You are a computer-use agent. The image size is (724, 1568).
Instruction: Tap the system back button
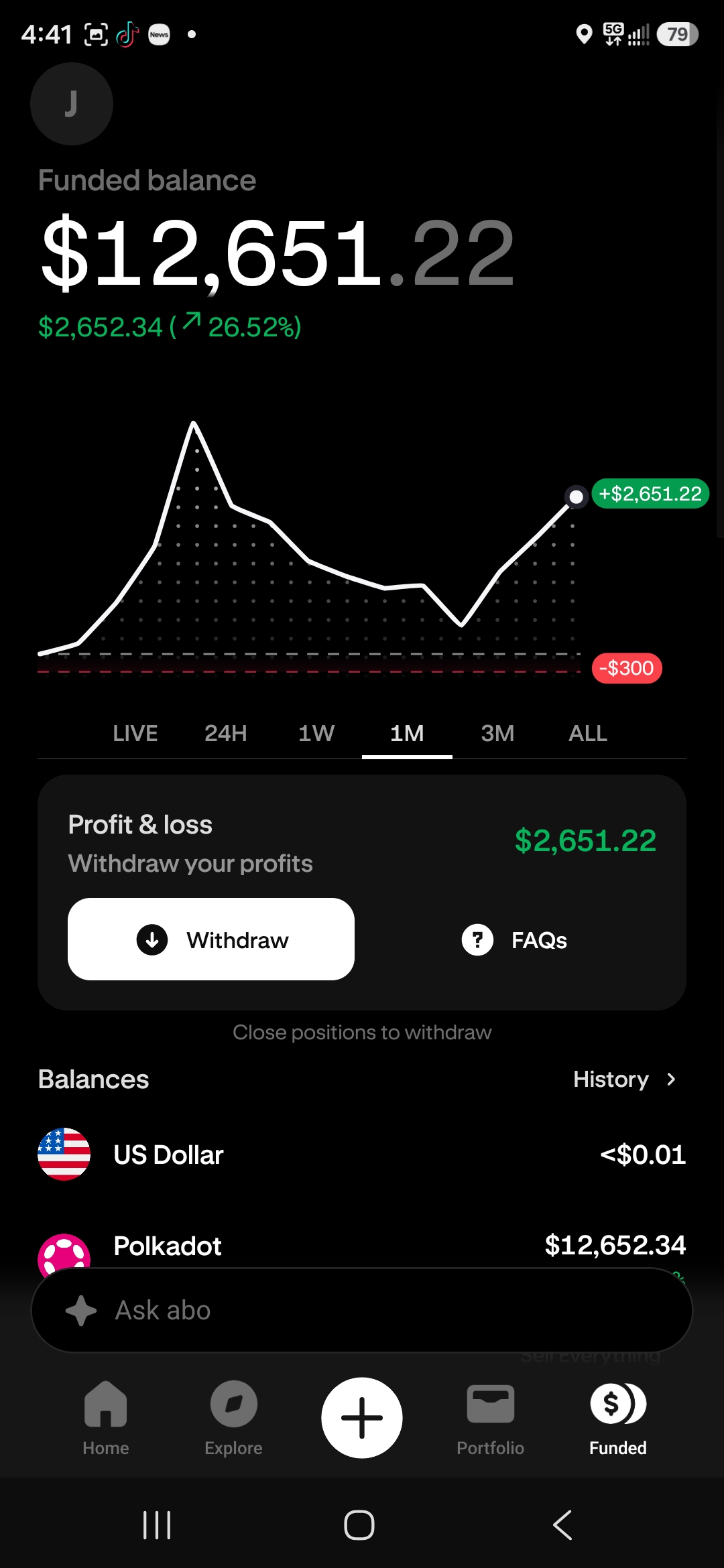pyautogui.click(x=562, y=1525)
